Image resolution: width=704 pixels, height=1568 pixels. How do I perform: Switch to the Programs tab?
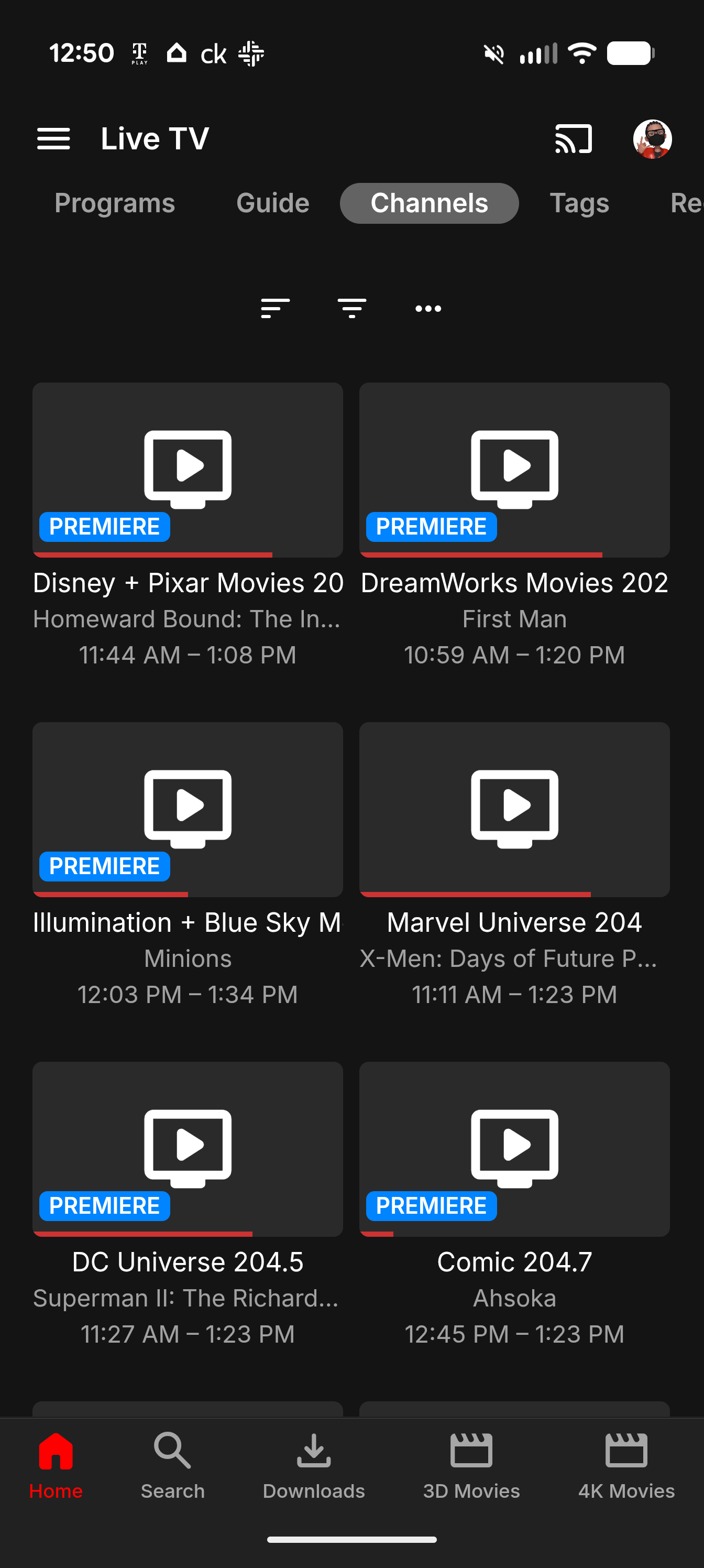[115, 203]
